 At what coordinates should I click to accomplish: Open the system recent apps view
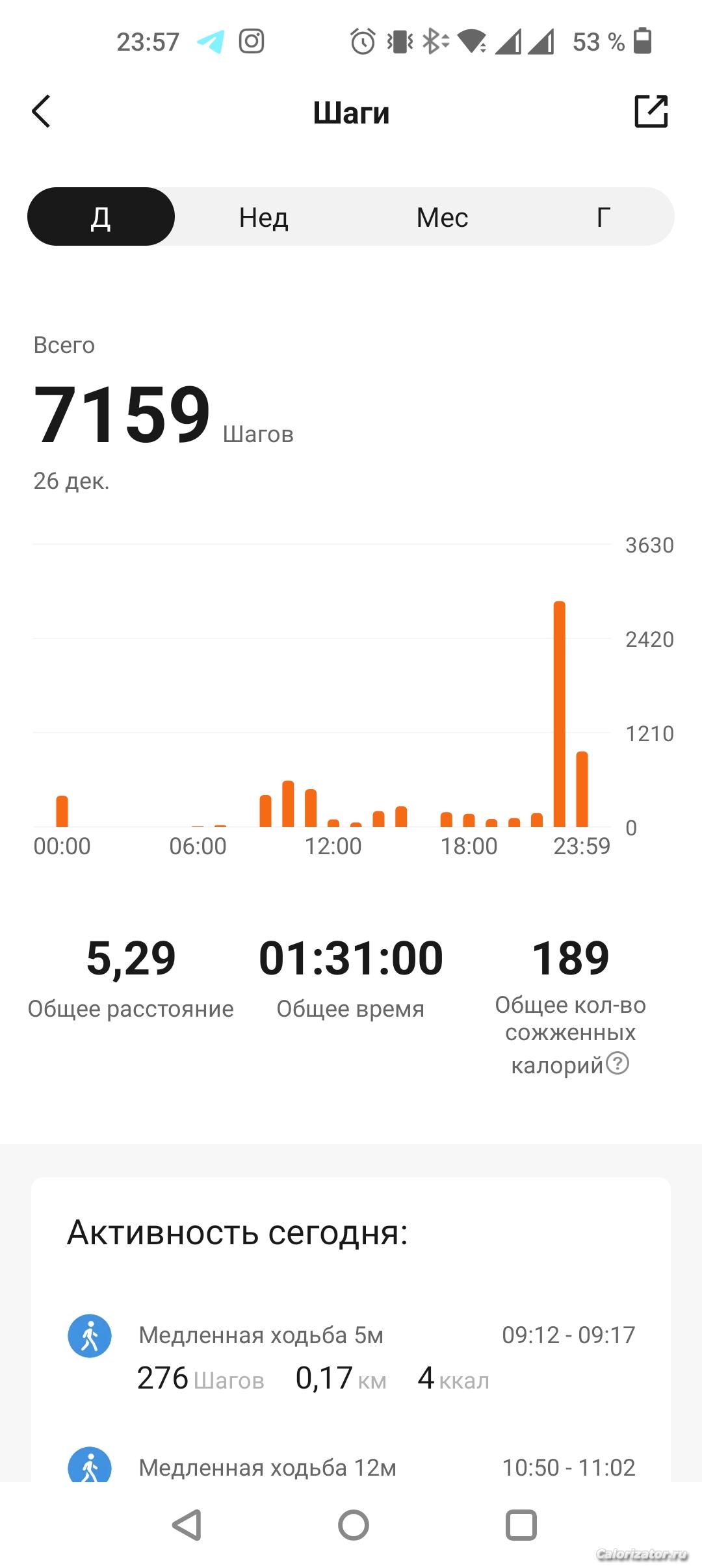(521, 1525)
